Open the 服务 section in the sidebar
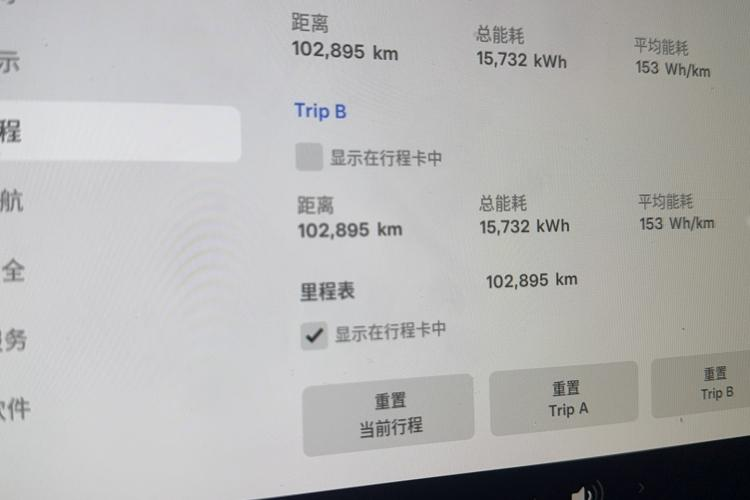Screen dimensions: 750x500 point(12,340)
